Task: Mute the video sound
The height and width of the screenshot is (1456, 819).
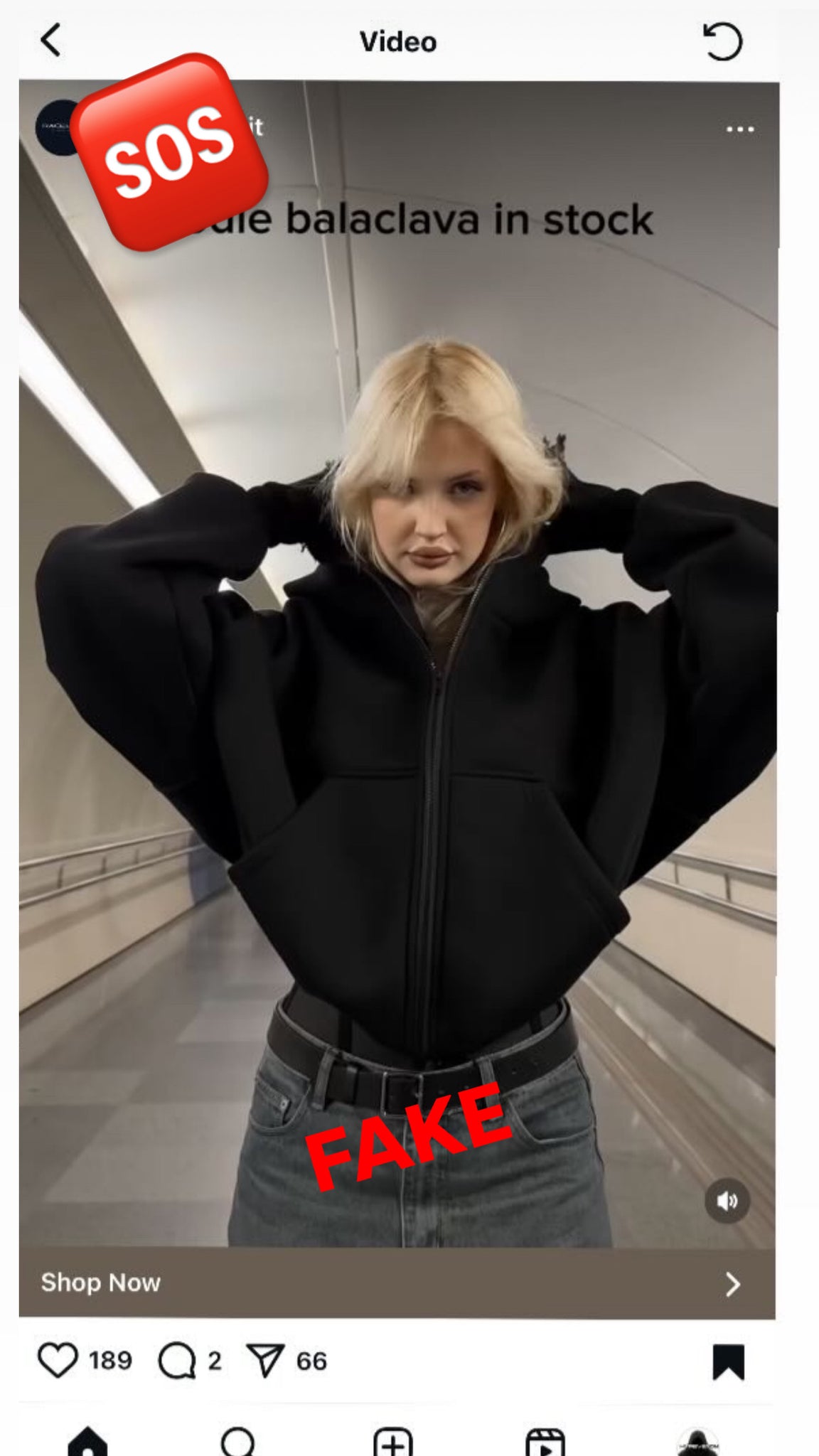Action: (727, 1201)
